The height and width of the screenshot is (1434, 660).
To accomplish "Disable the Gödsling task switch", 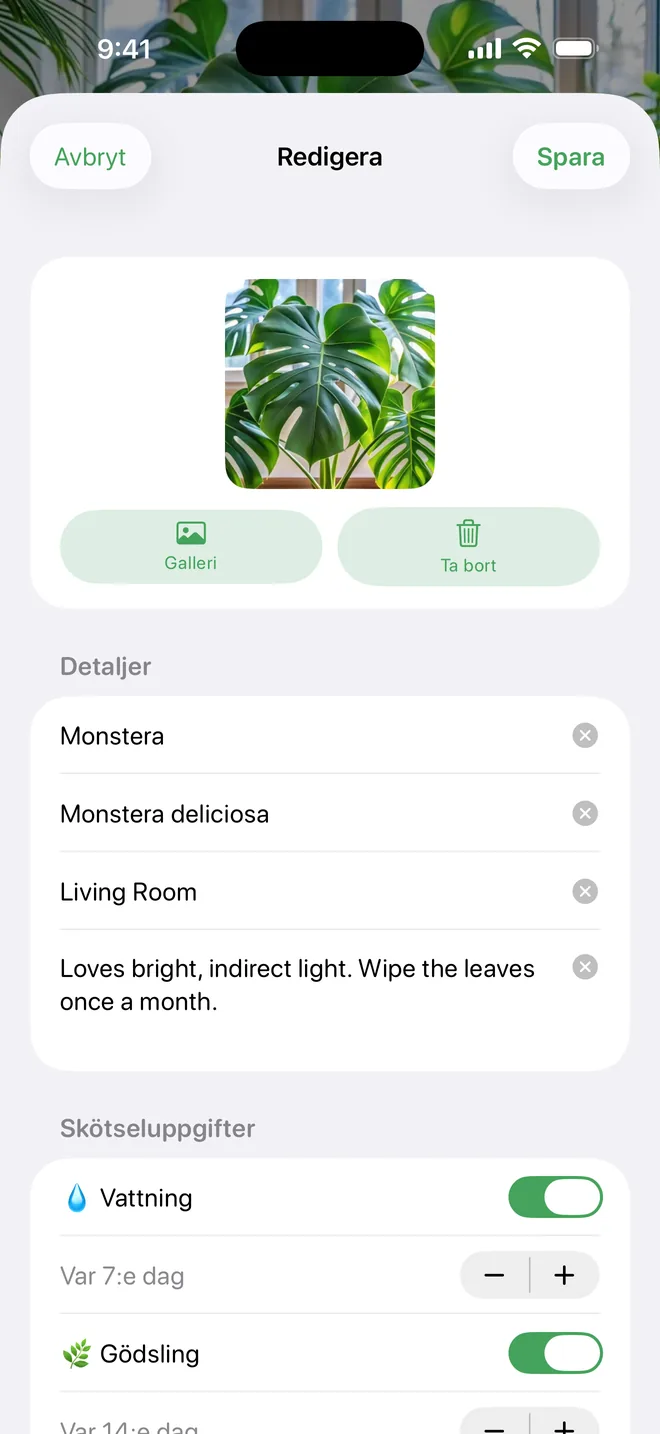I will click(556, 1353).
